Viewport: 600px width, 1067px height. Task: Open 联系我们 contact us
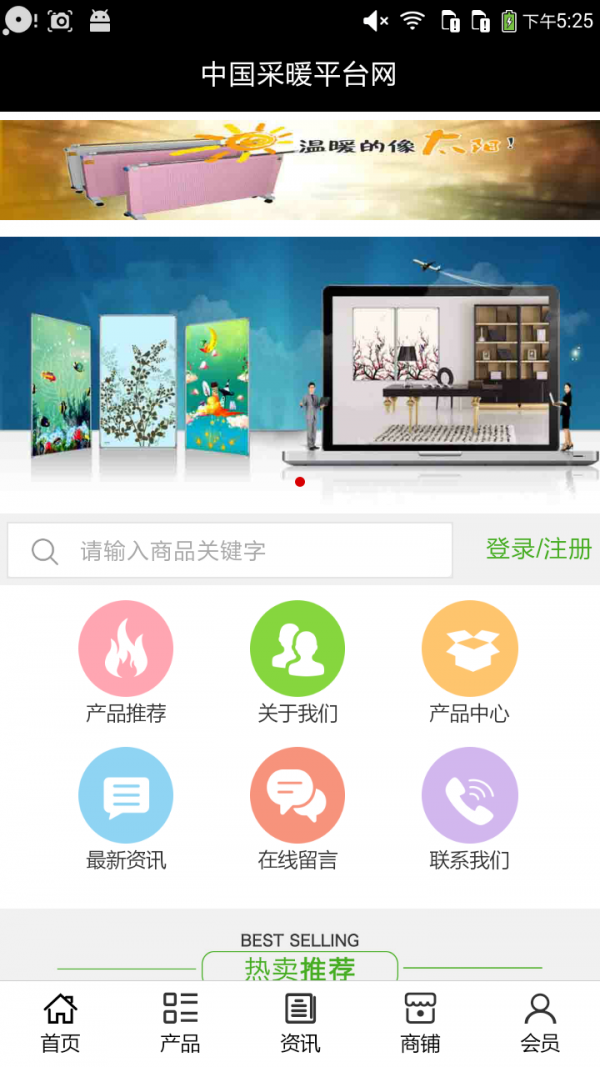(470, 807)
